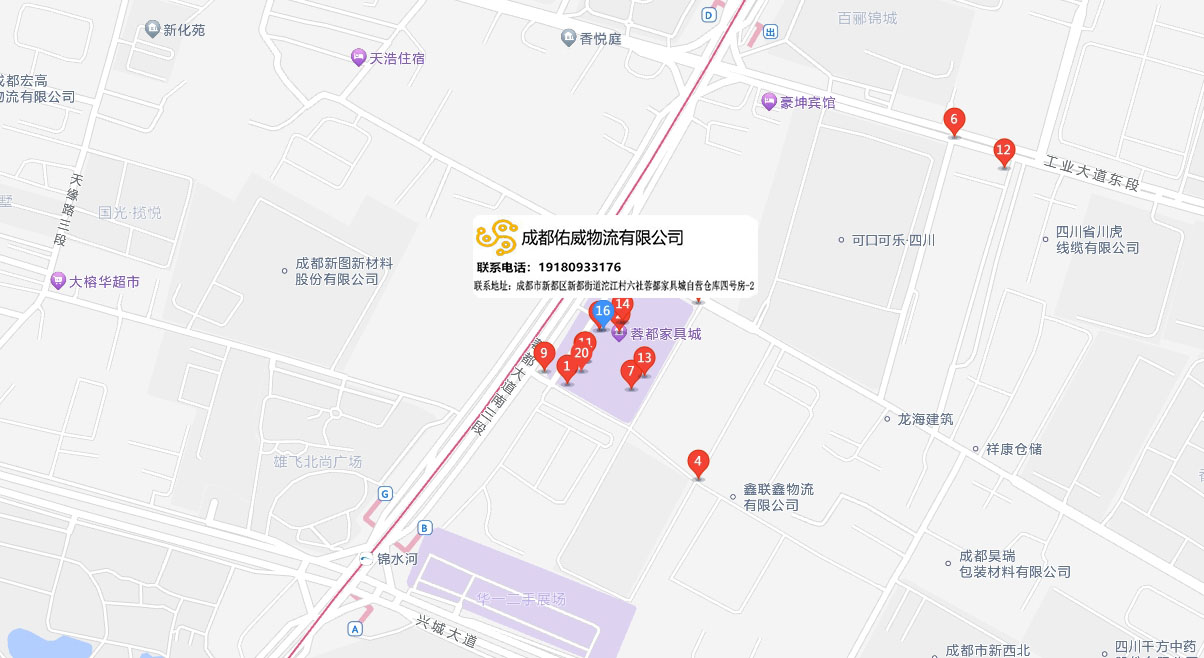
Task: Select map marker number 20
Action: point(581,354)
